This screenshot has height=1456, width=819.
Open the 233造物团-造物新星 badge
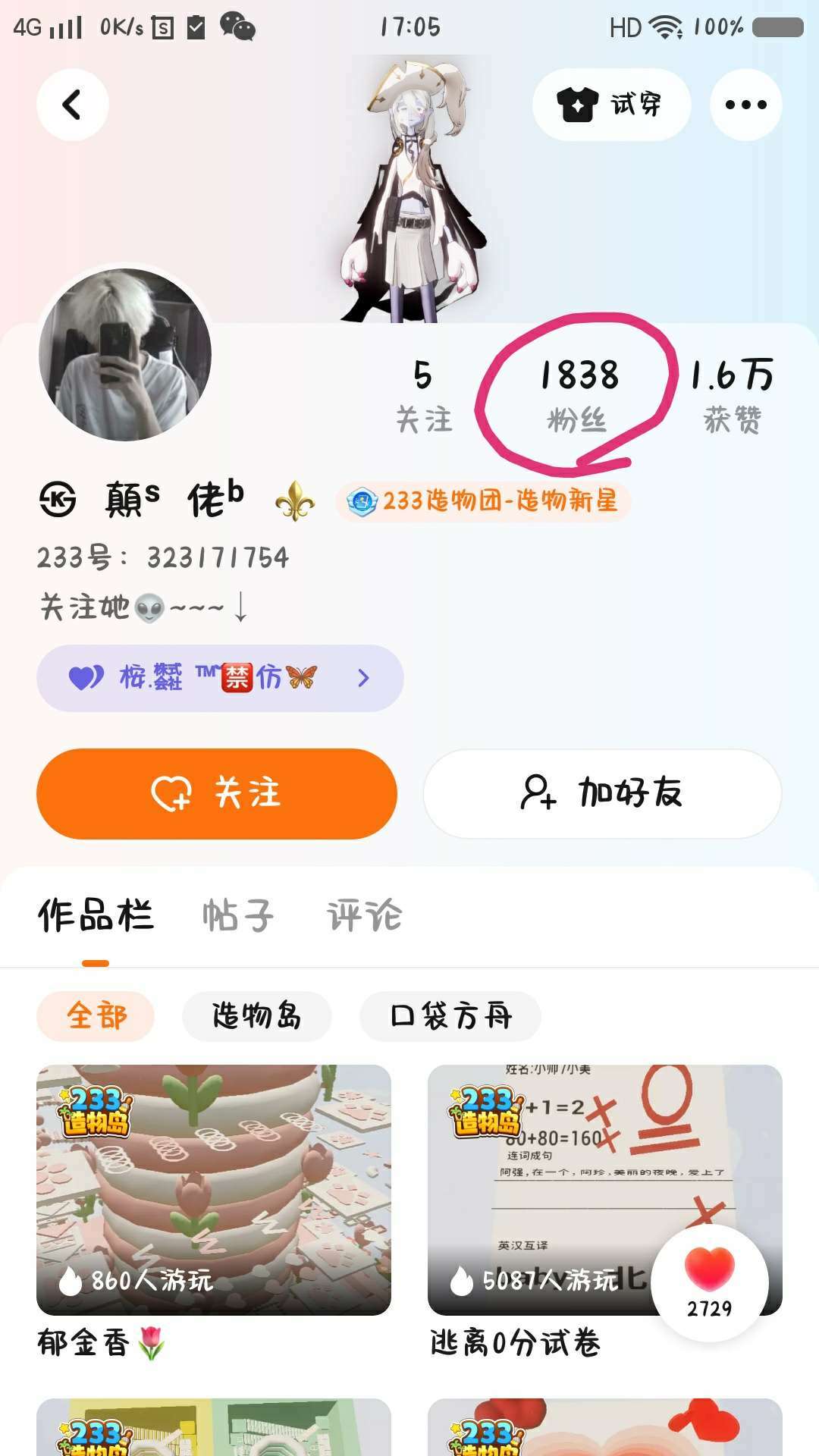pos(483,501)
